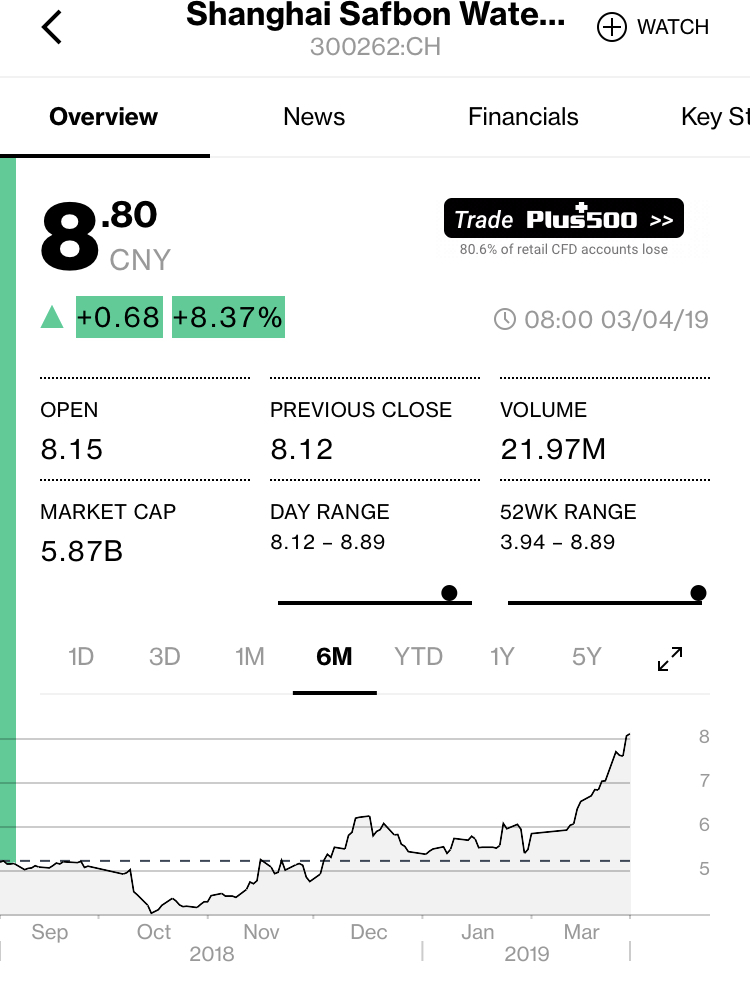Screen dimensions: 750x981
Task: Go back to the previous screen
Action: point(52,28)
